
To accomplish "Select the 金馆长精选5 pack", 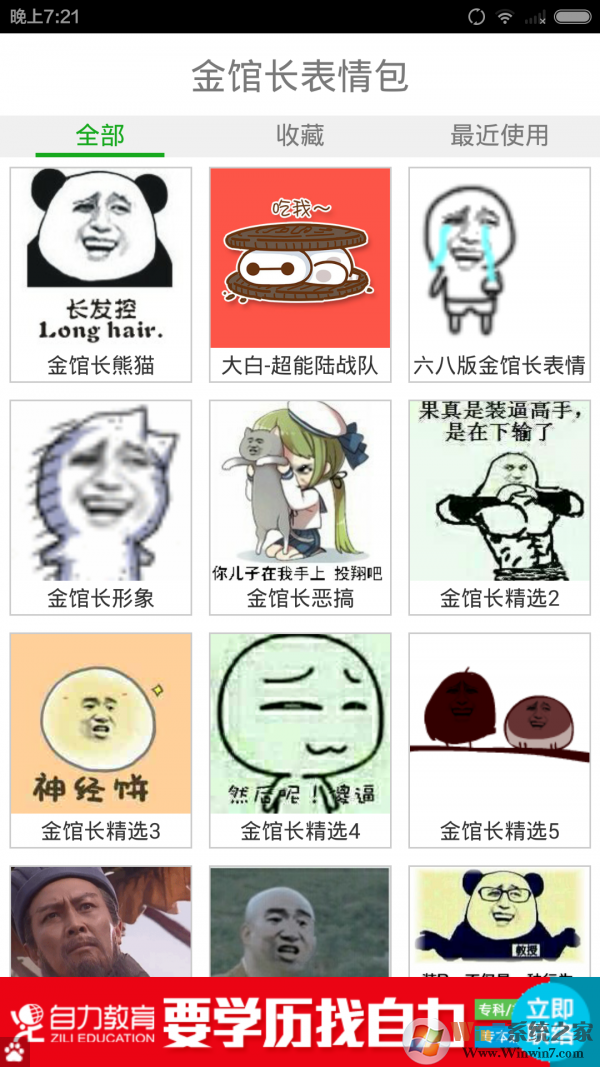I will pos(499,739).
